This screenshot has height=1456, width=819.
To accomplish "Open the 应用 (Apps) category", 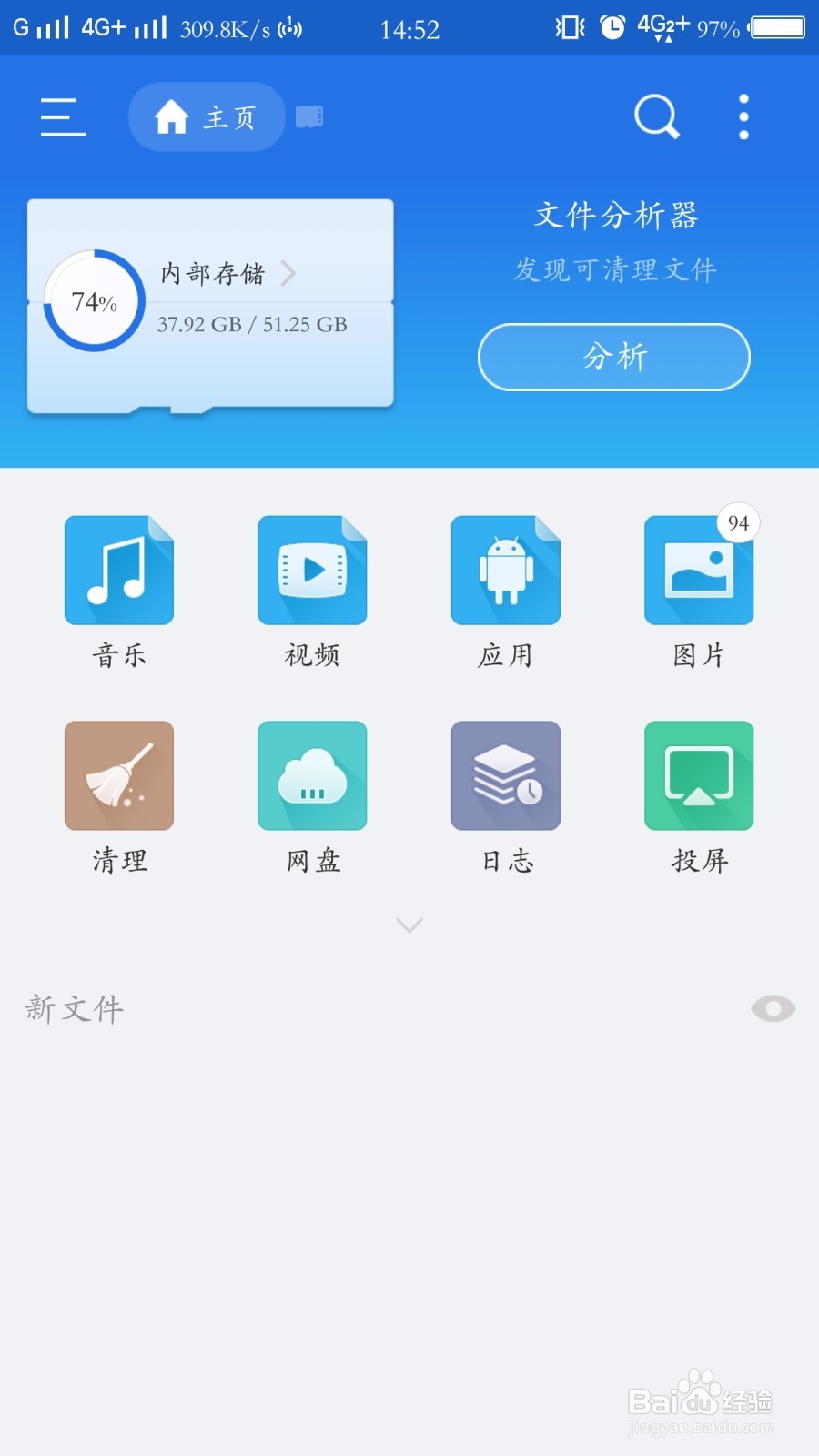I will [506, 591].
